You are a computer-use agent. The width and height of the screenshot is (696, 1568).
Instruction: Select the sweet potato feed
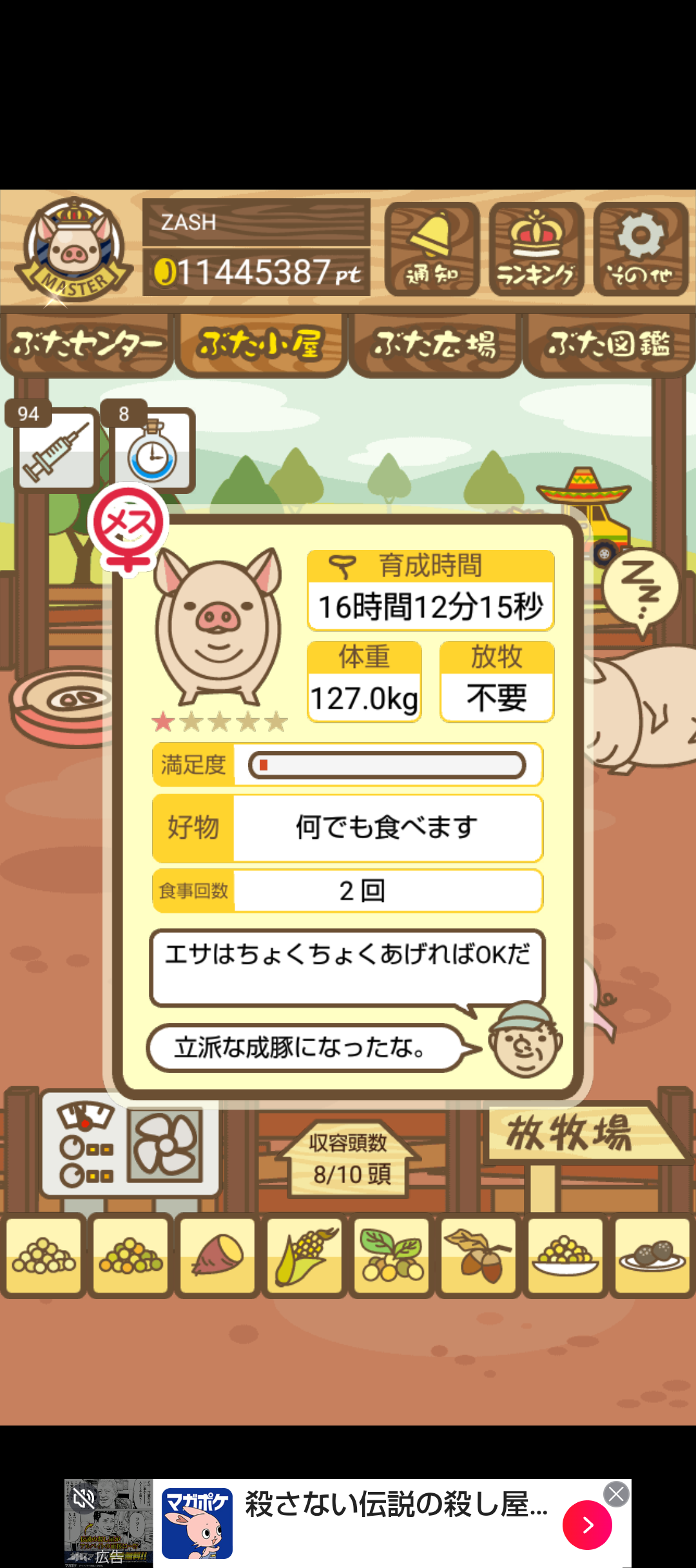(218, 1255)
